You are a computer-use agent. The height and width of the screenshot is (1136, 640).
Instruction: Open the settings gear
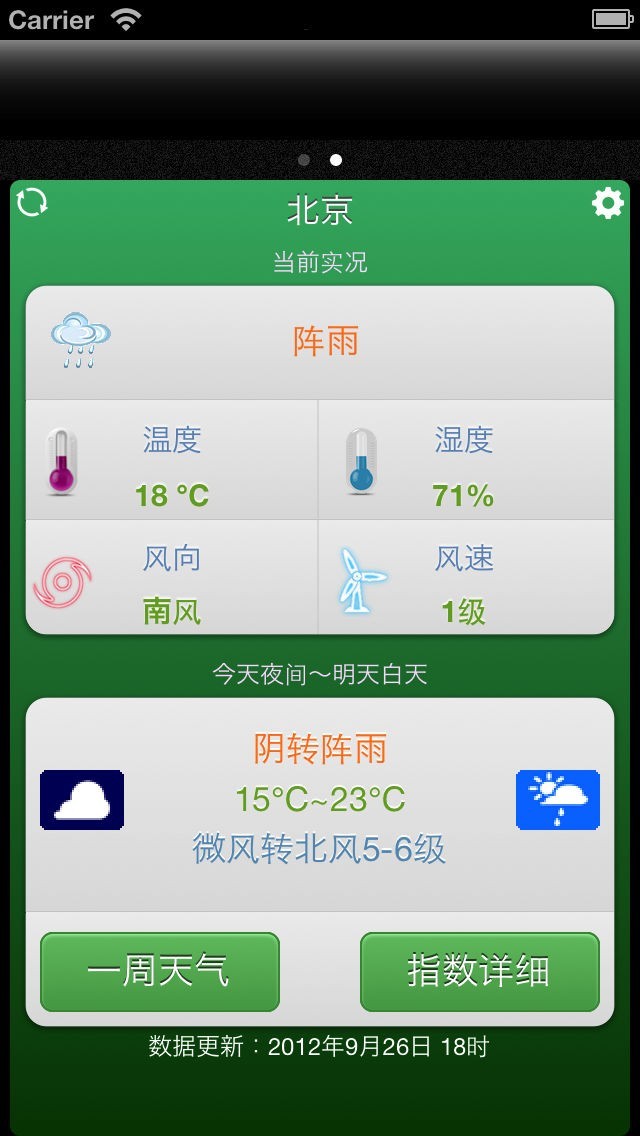pos(607,204)
